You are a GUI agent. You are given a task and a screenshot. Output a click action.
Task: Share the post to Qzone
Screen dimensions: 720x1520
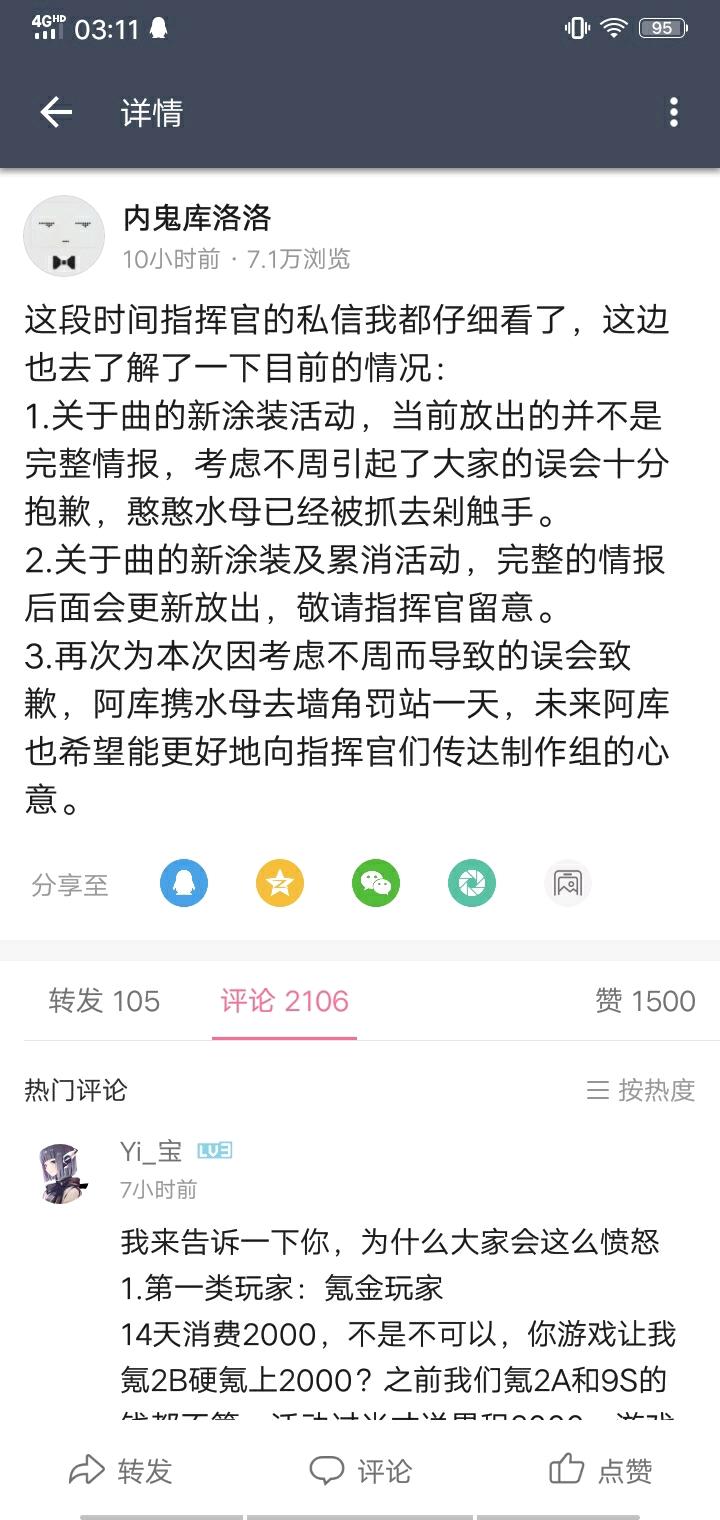click(x=280, y=883)
